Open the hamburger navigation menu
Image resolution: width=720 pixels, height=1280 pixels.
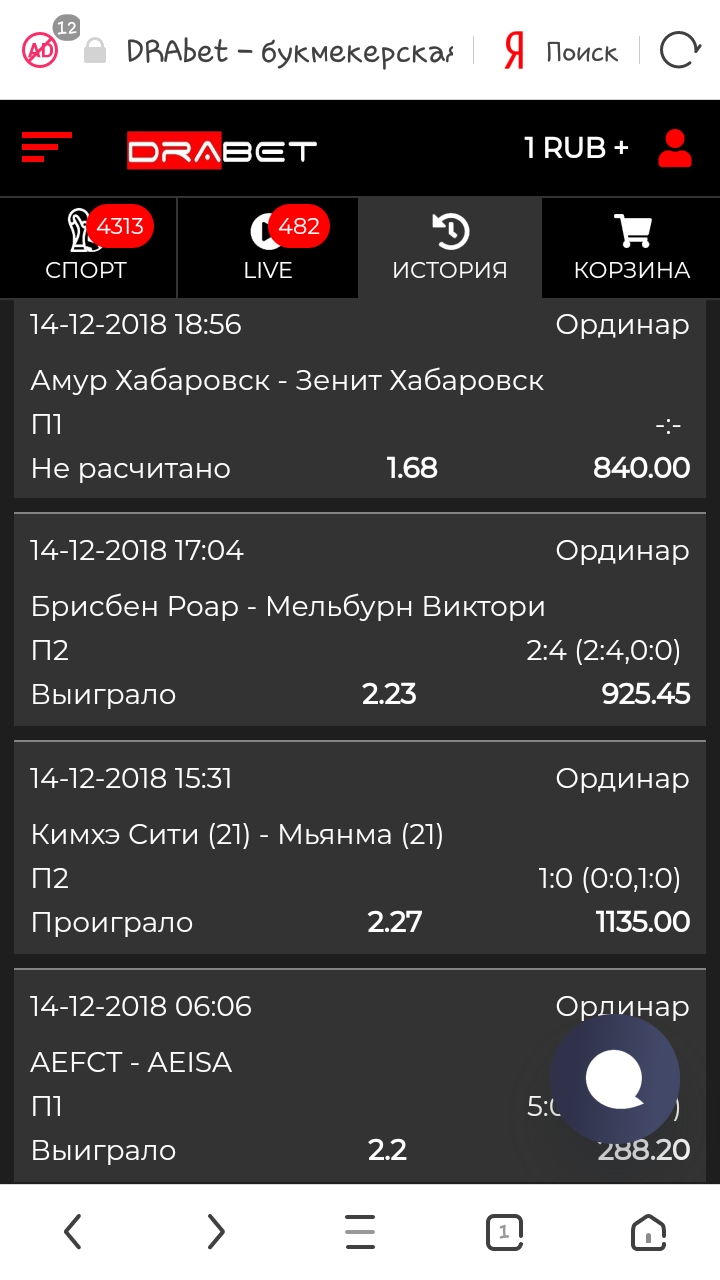coord(45,147)
